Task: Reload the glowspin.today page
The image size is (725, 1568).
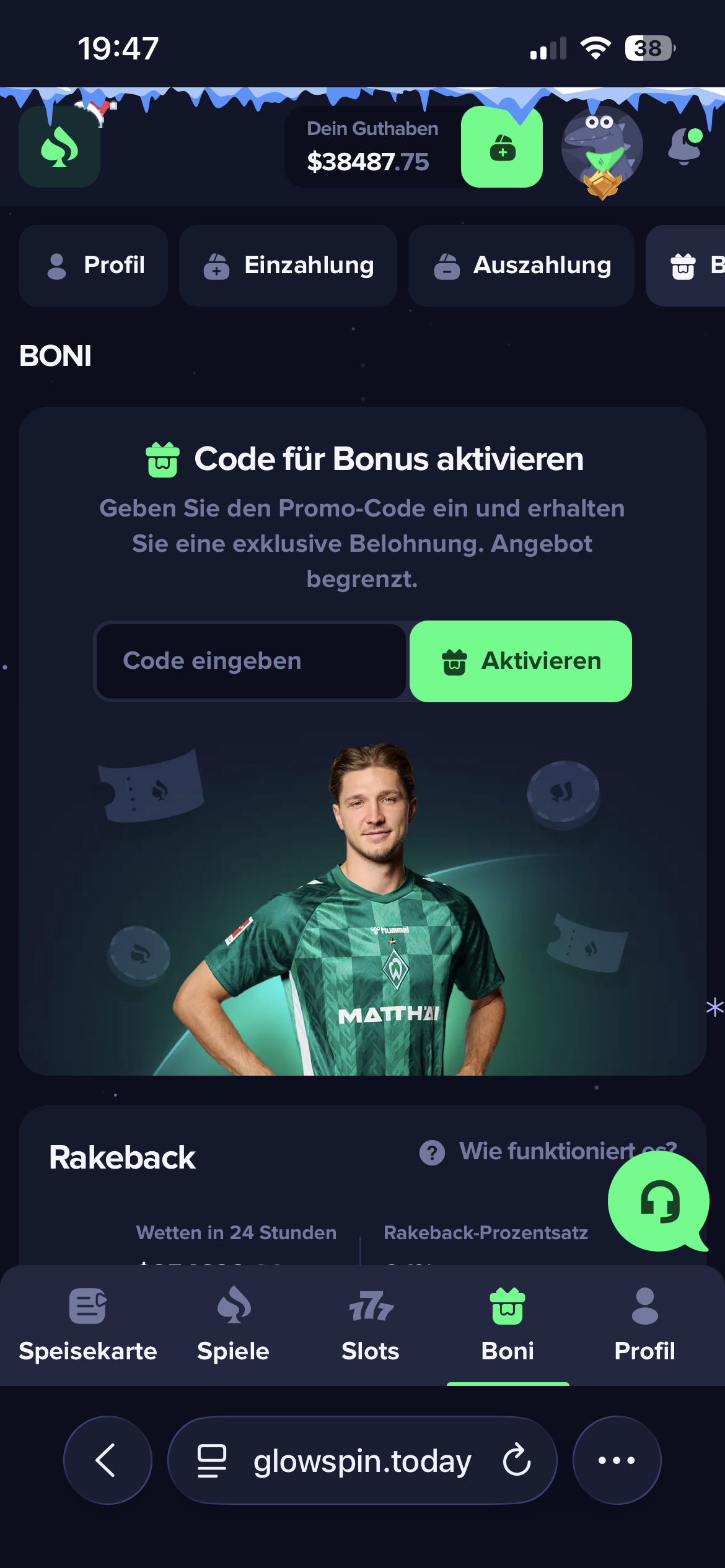Action: (x=517, y=1460)
